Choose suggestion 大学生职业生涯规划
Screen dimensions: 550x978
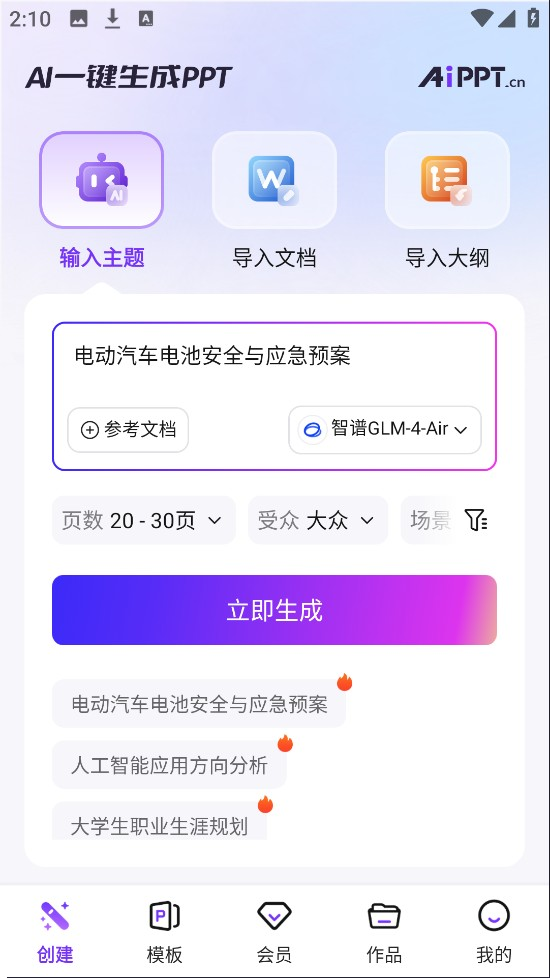[x=159, y=822]
